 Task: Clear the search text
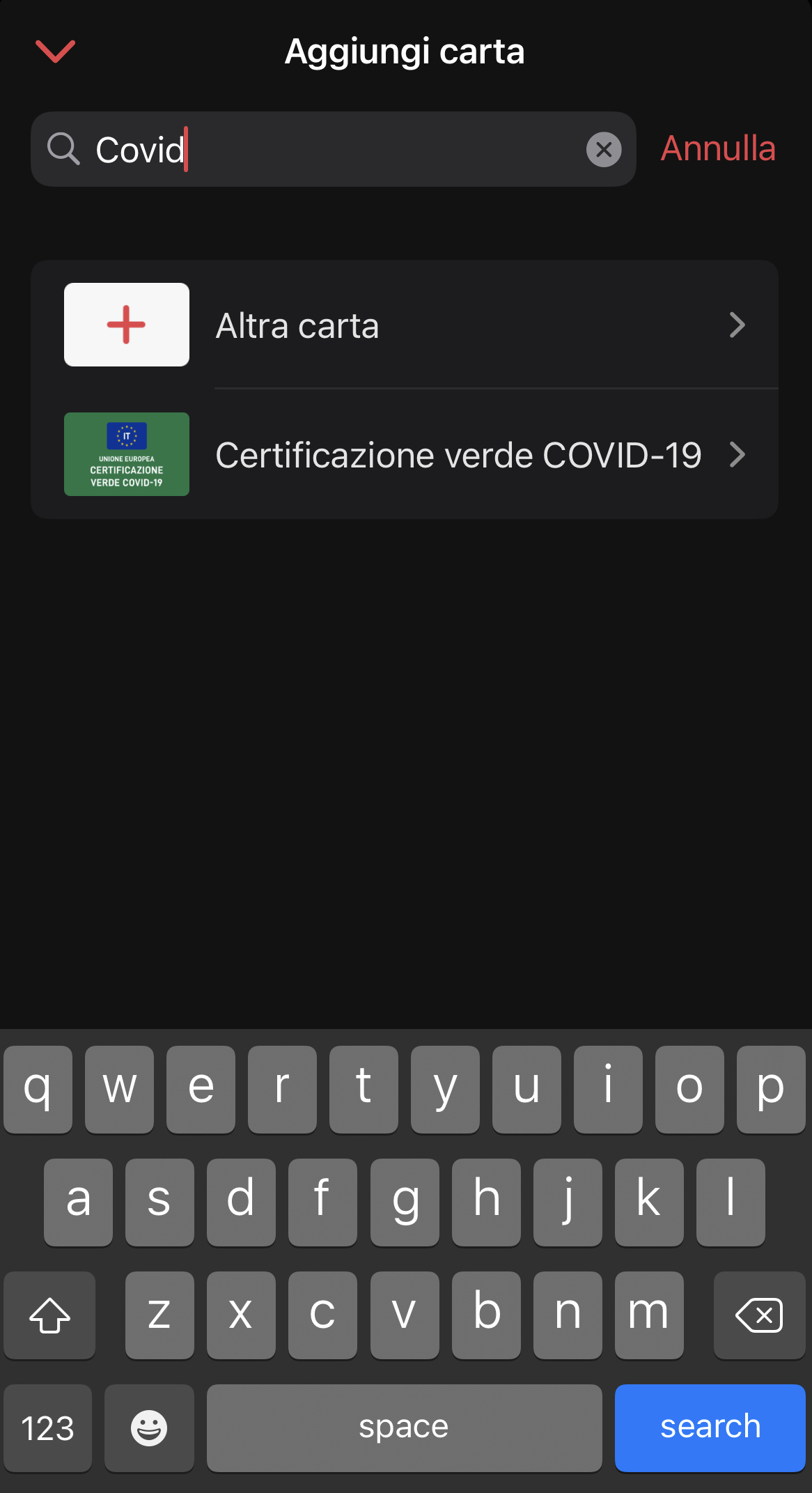(x=603, y=149)
